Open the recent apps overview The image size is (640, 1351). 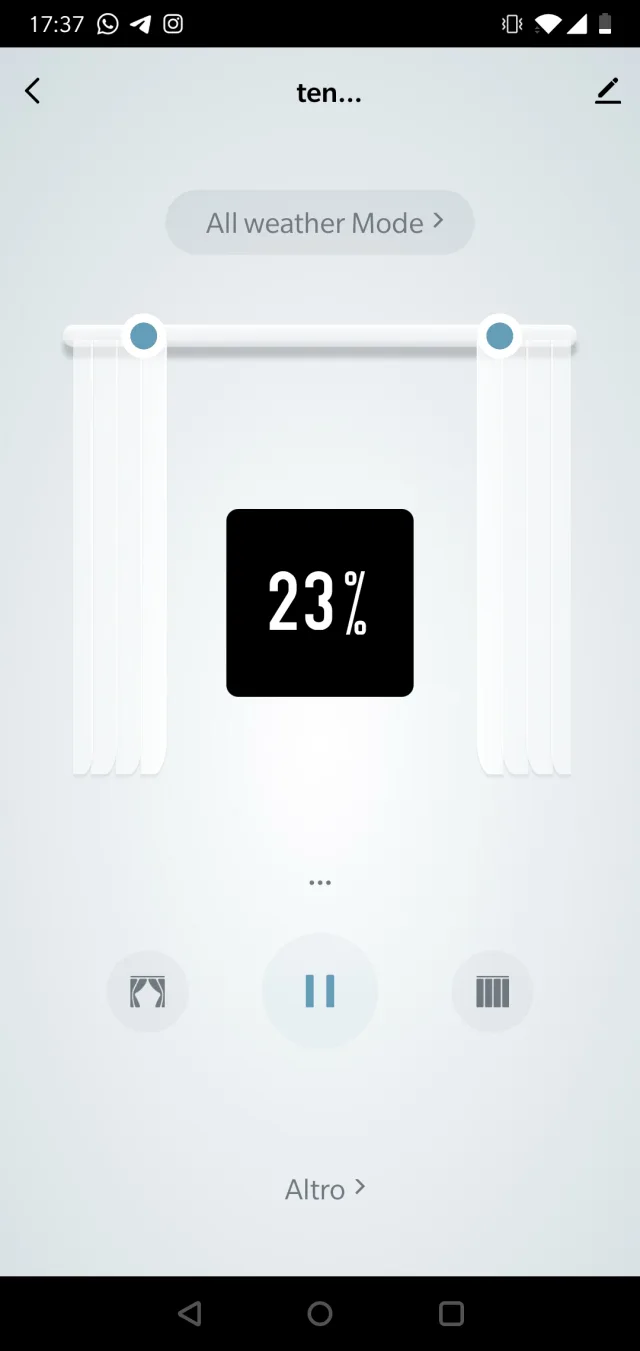point(451,1313)
